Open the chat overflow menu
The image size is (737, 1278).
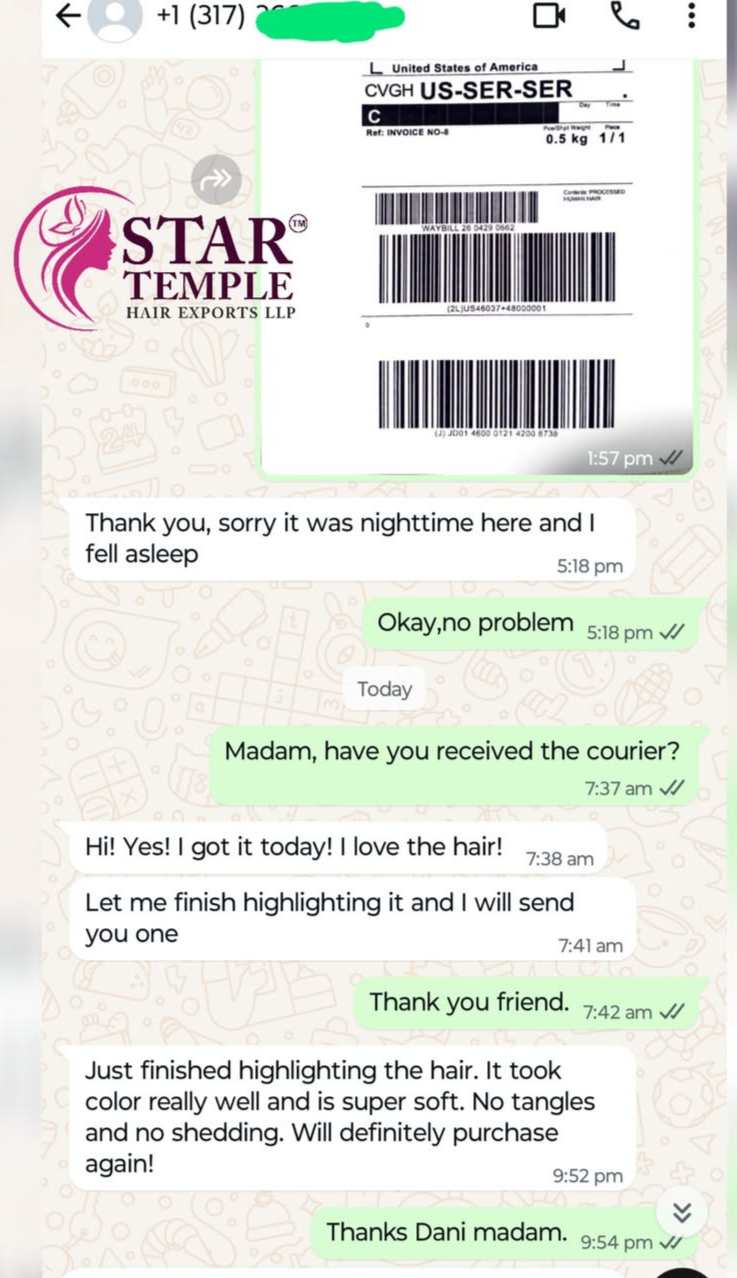point(691,16)
